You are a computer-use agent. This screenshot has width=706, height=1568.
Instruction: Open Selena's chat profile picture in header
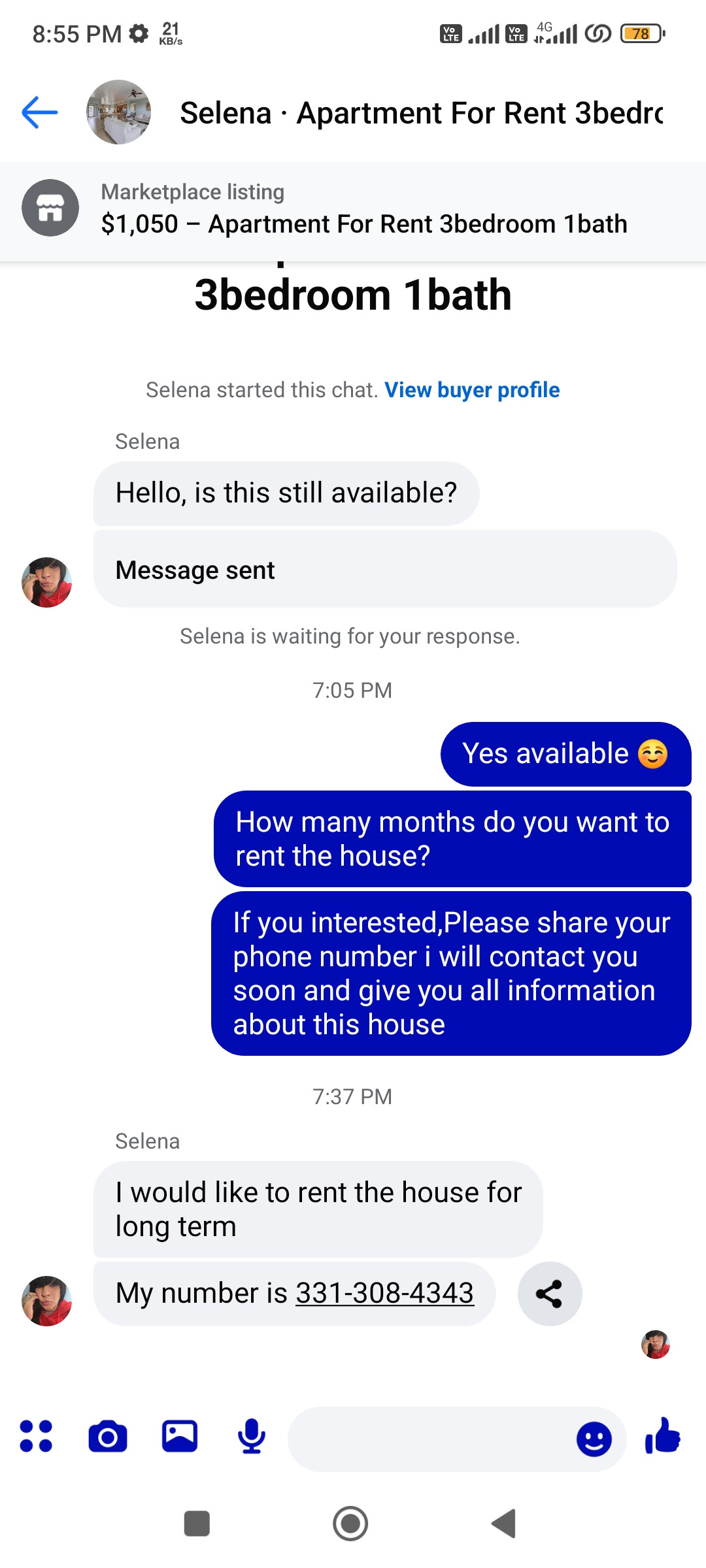[118, 112]
